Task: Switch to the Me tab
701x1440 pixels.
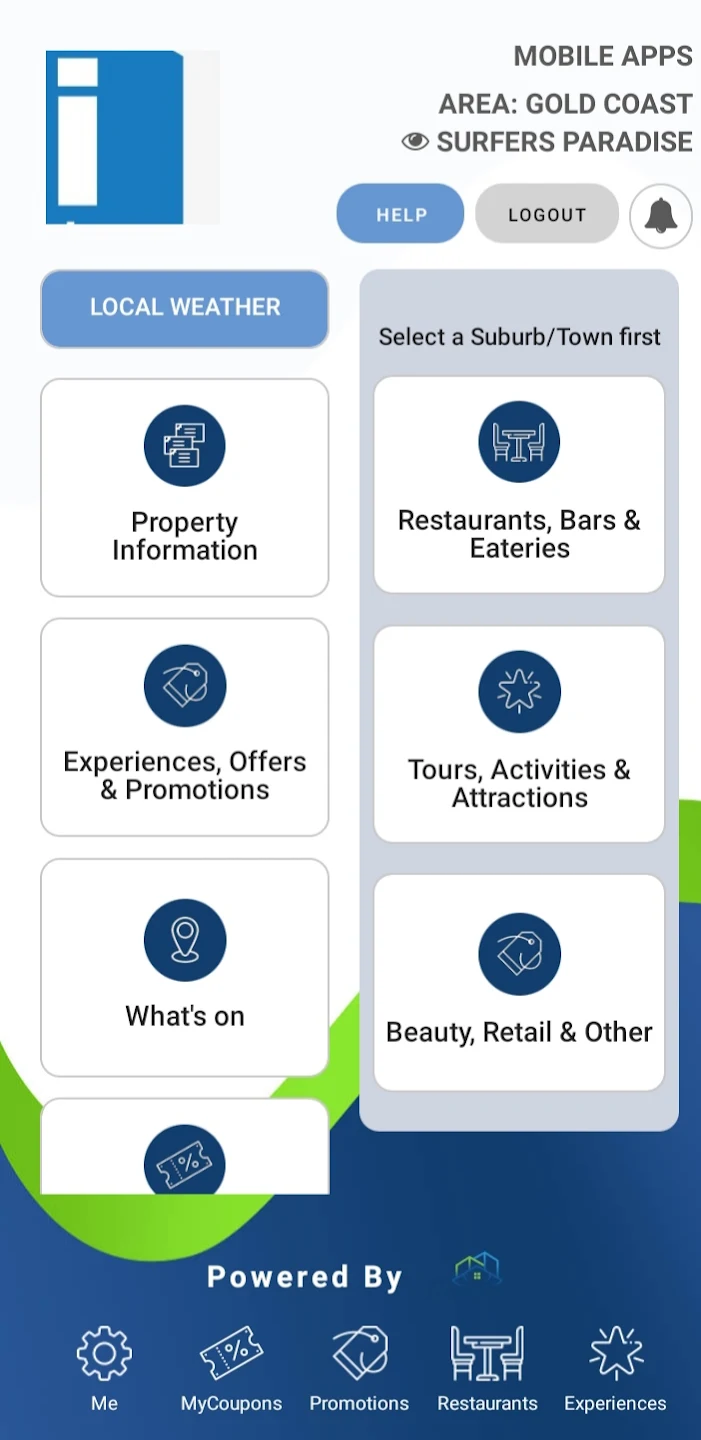Action: pos(104,1368)
